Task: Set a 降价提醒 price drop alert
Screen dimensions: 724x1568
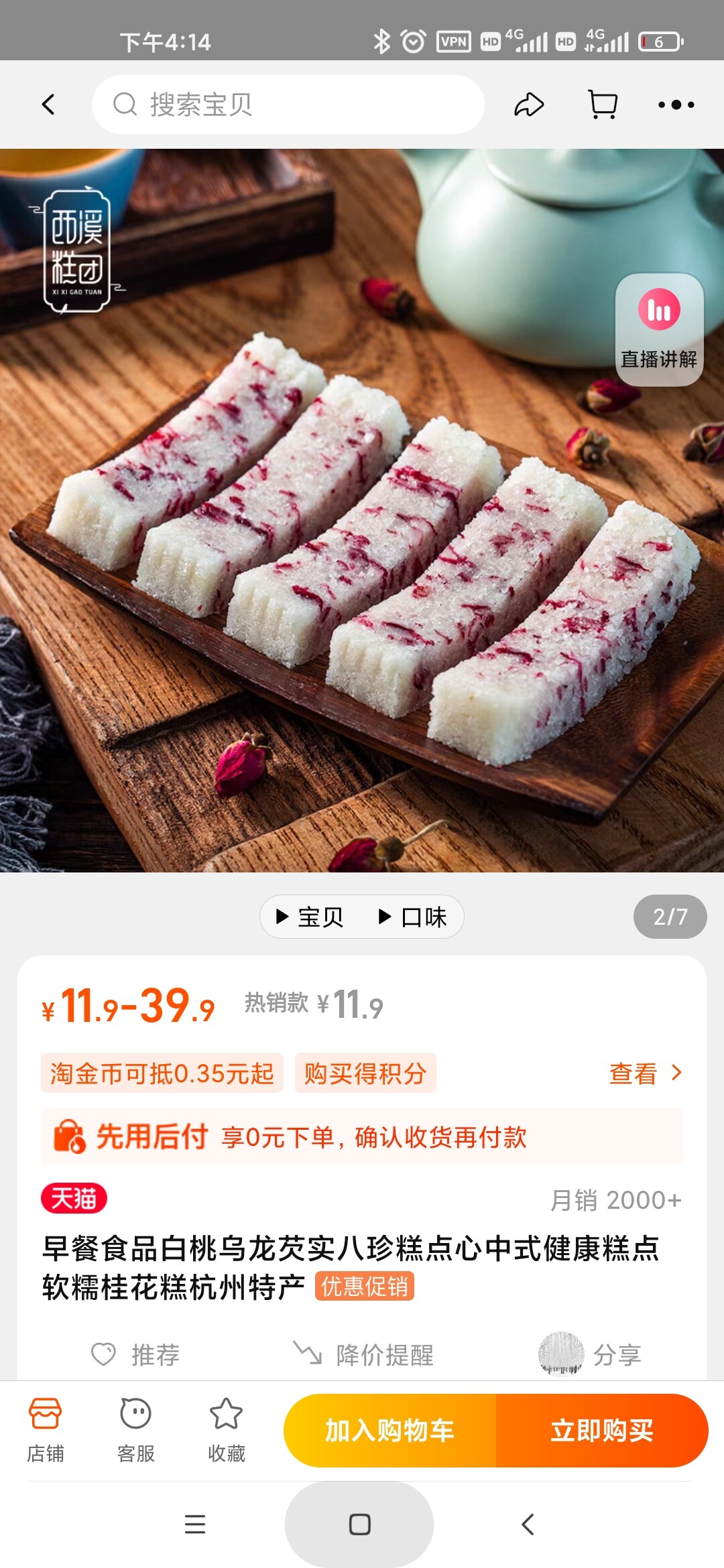Action: pos(364,1354)
